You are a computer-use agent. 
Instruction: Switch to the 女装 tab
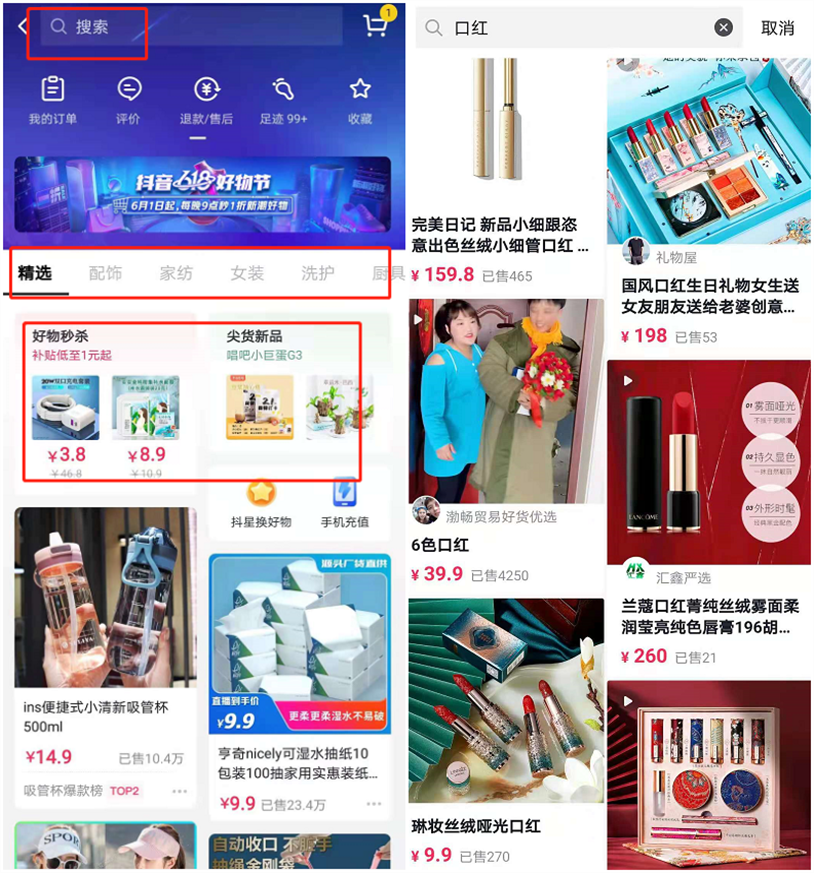pyautogui.click(x=247, y=273)
